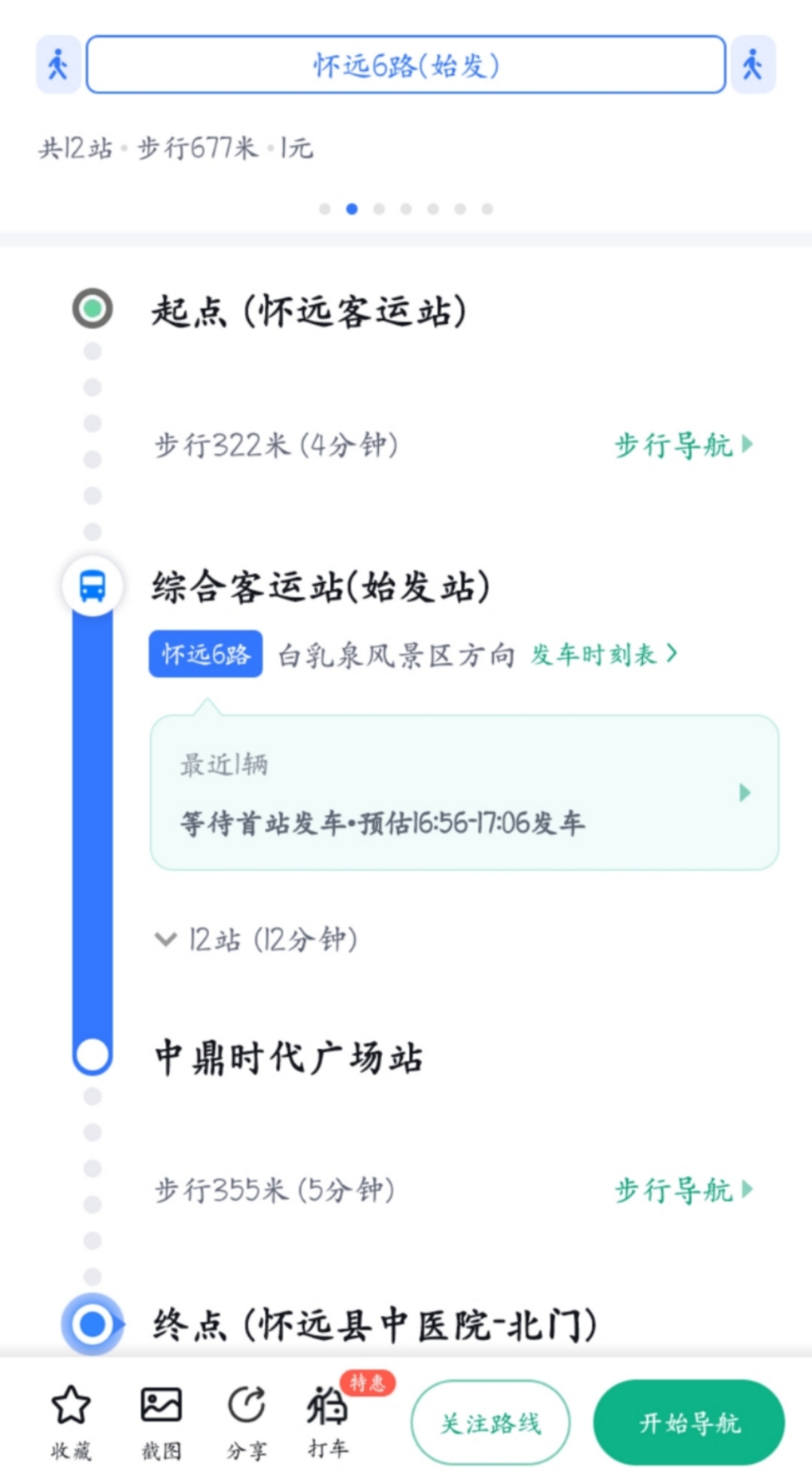Follow this route with 关注路线
Viewport: 812px width, 1477px height.
pos(490,1422)
